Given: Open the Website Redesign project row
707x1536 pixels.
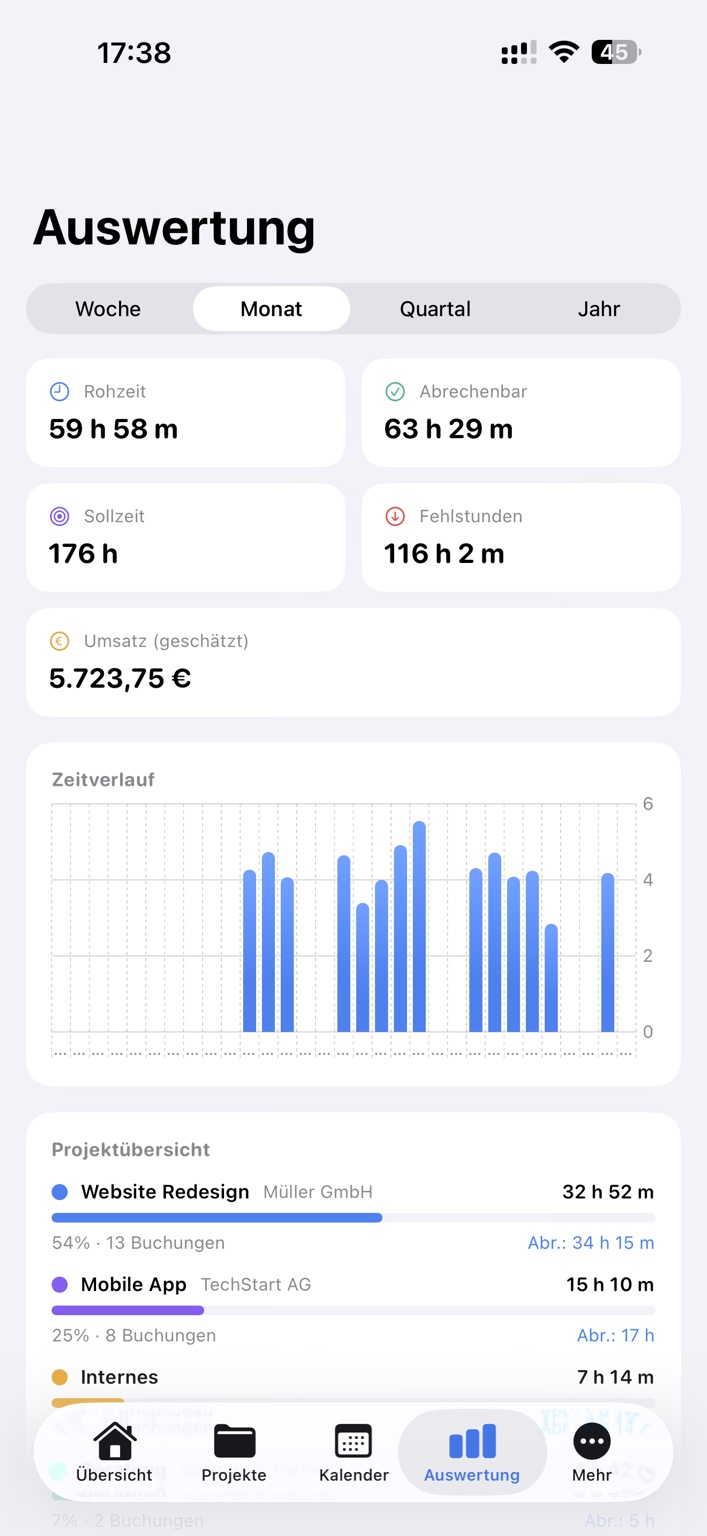Looking at the screenshot, I should point(353,1216).
